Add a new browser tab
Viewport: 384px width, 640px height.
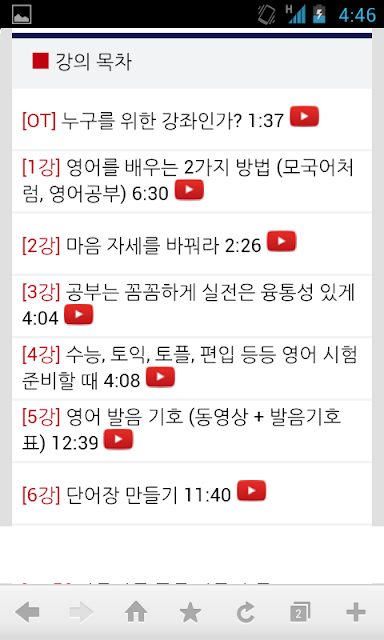(x=355, y=613)
